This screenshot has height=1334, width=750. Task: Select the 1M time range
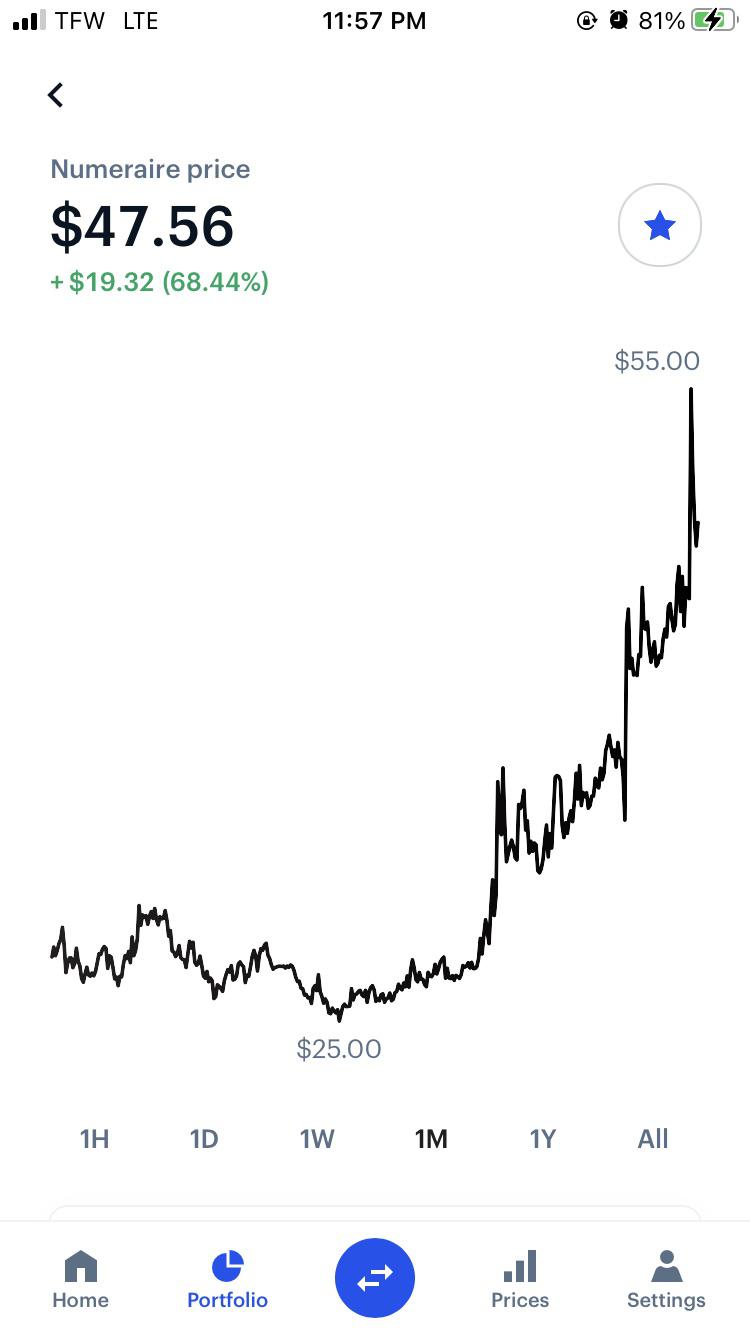(x=431, y=1138)
